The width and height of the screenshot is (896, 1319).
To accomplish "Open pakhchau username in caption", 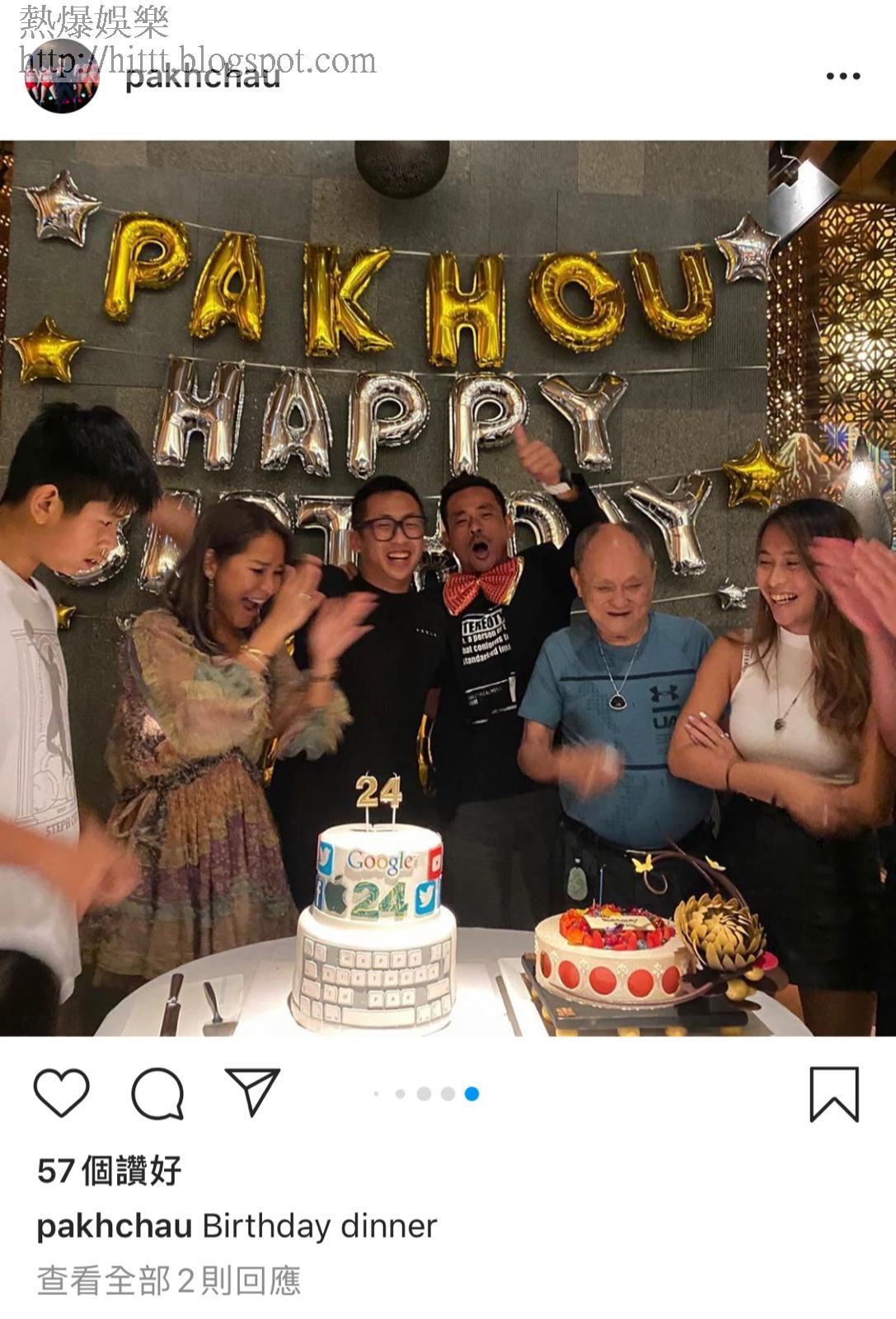I will (114, 1226).
